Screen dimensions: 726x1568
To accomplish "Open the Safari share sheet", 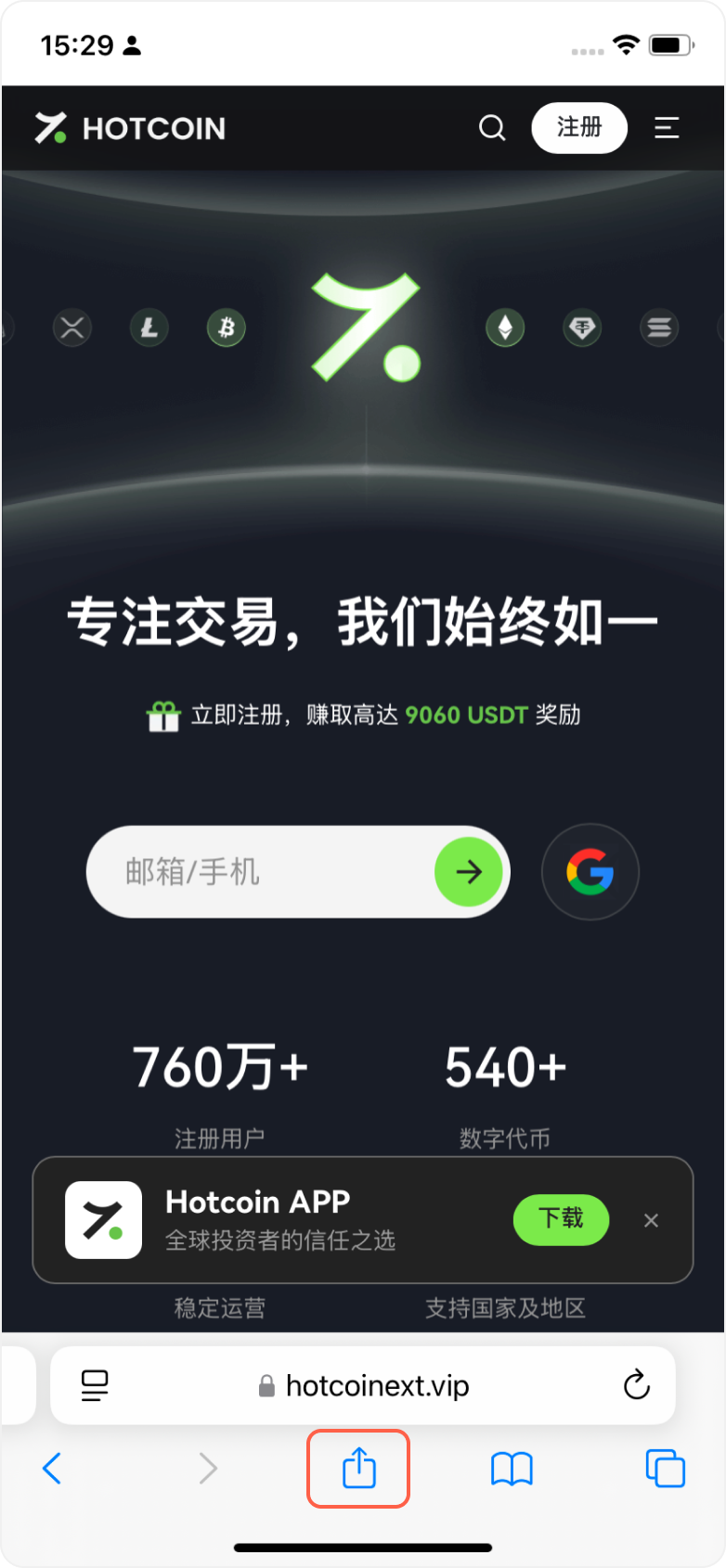I will [358, 1469].
